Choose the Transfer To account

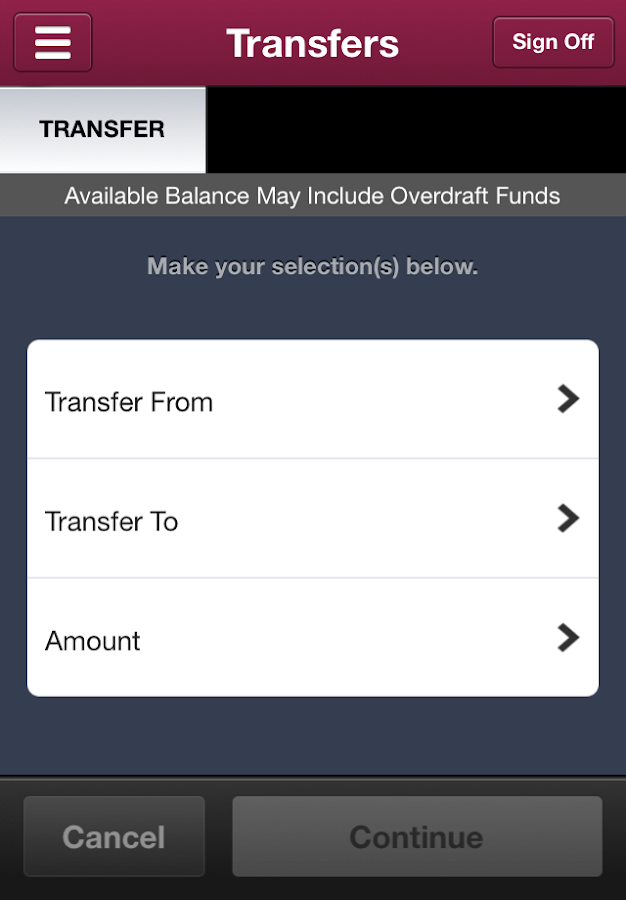click(312, 520)
